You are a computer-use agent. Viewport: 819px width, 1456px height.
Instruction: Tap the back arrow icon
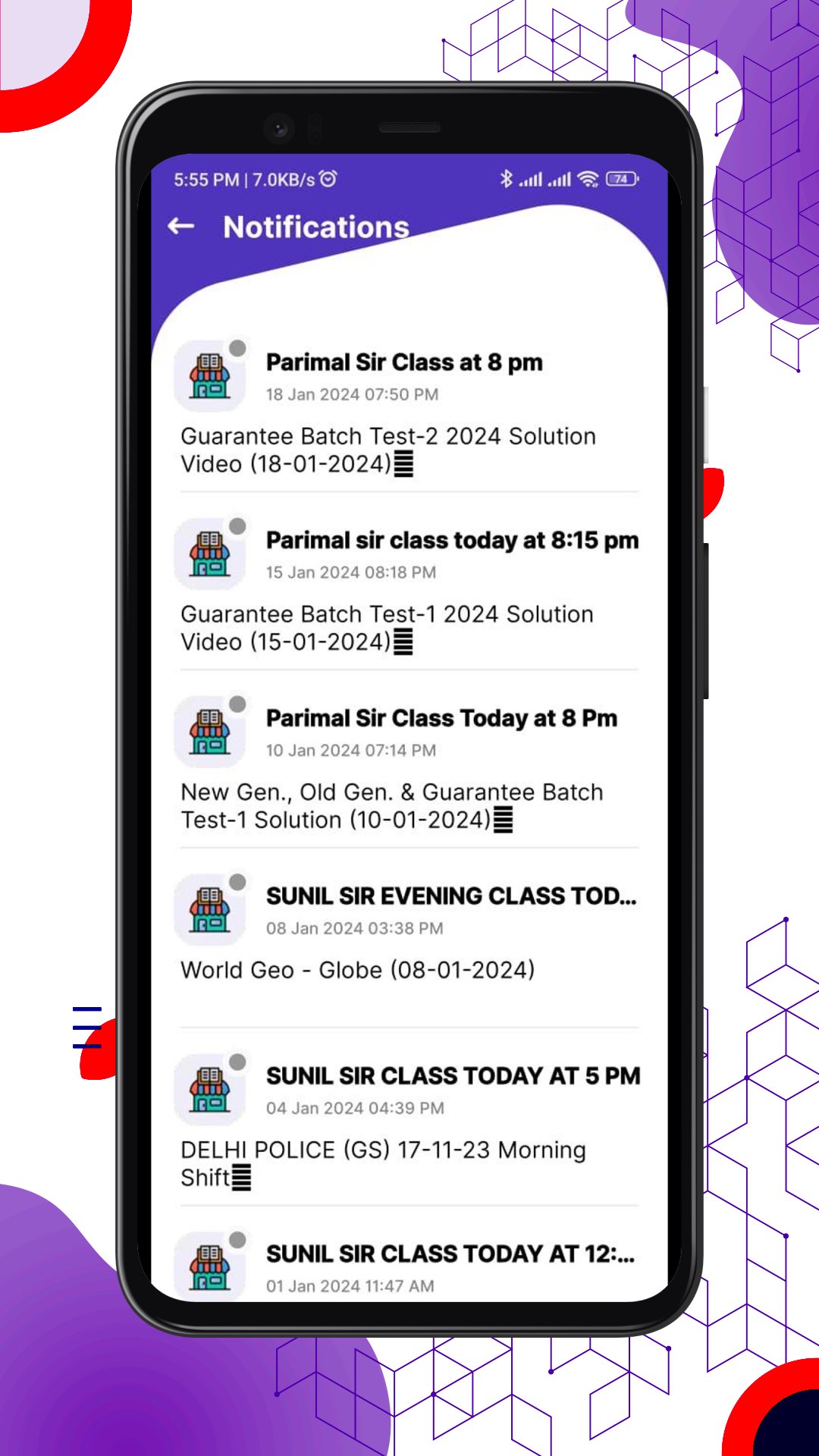point(181,227)
